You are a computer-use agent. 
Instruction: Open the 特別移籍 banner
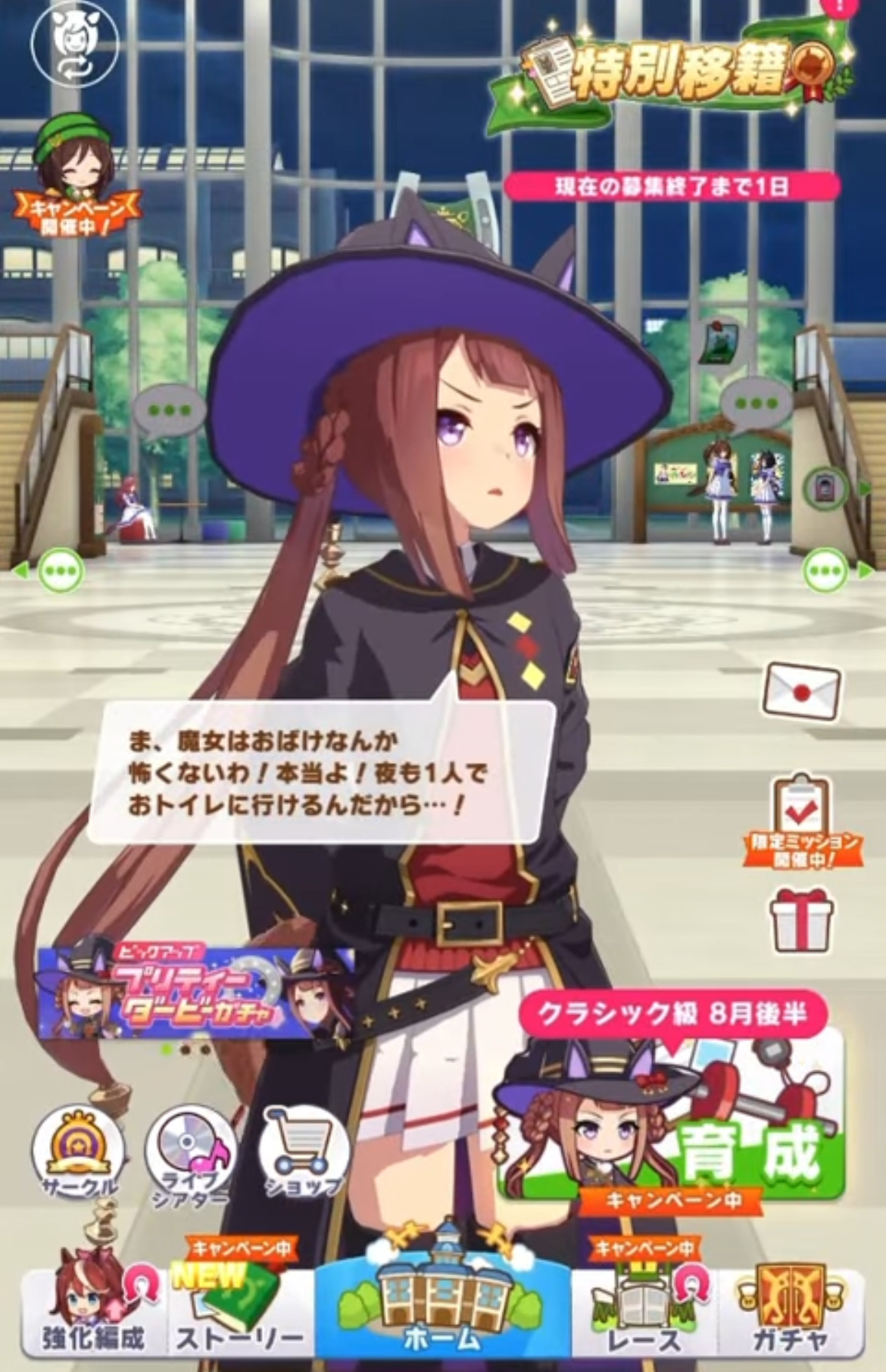[x=675, y=78]
